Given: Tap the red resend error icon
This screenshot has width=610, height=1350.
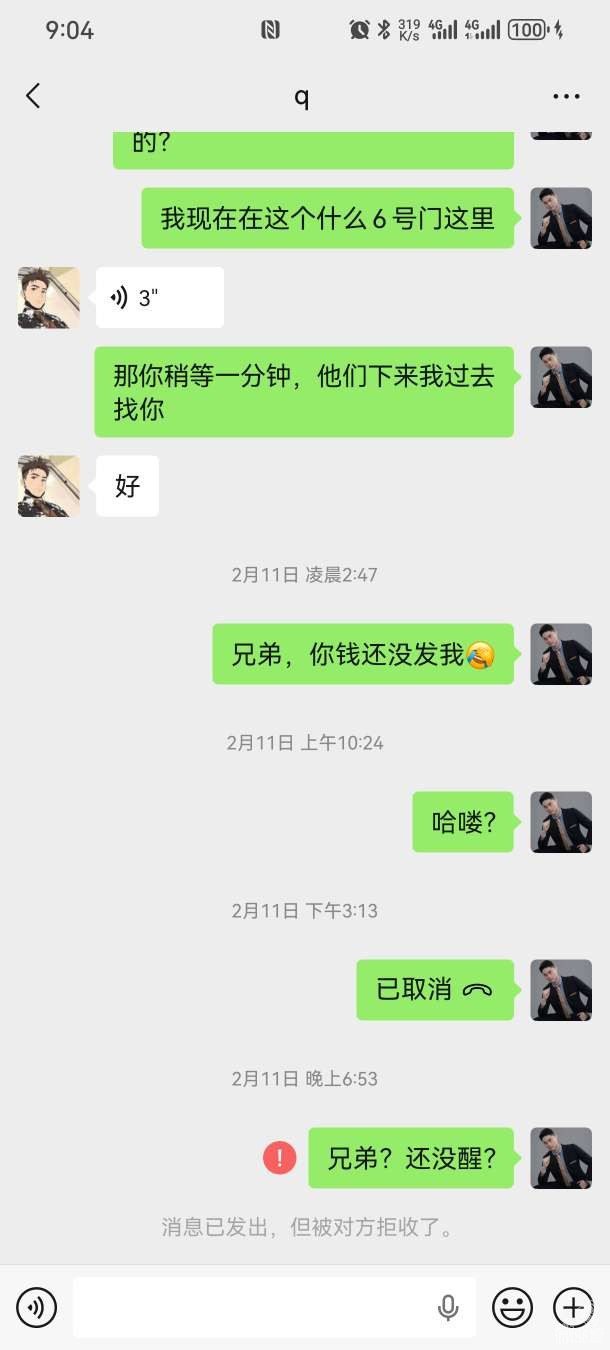Looking at the screenshot, I should [x=279, y=1158].
